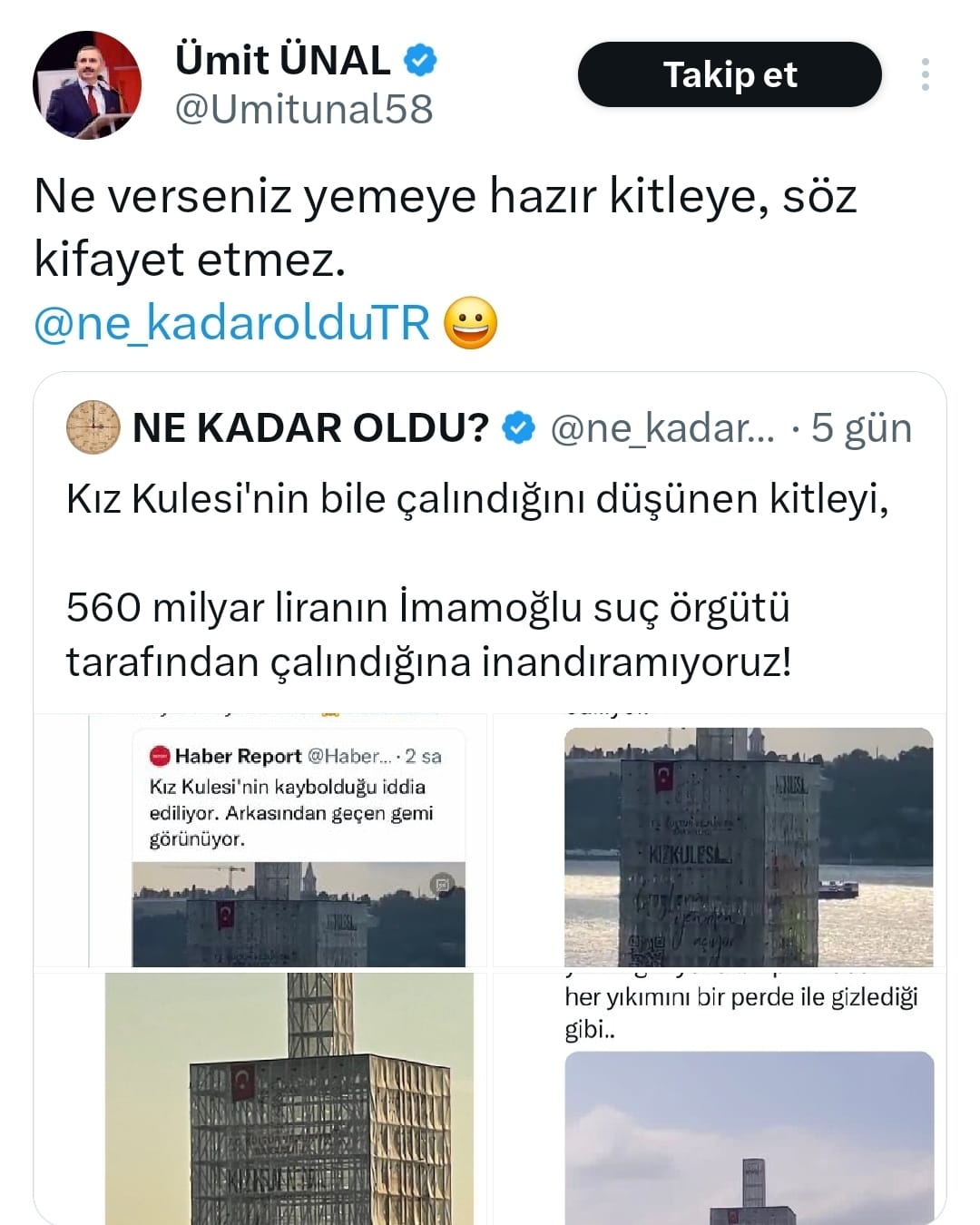
Task: Open Ümit ÜNAL's profile picture
Action: click(87, 85)
